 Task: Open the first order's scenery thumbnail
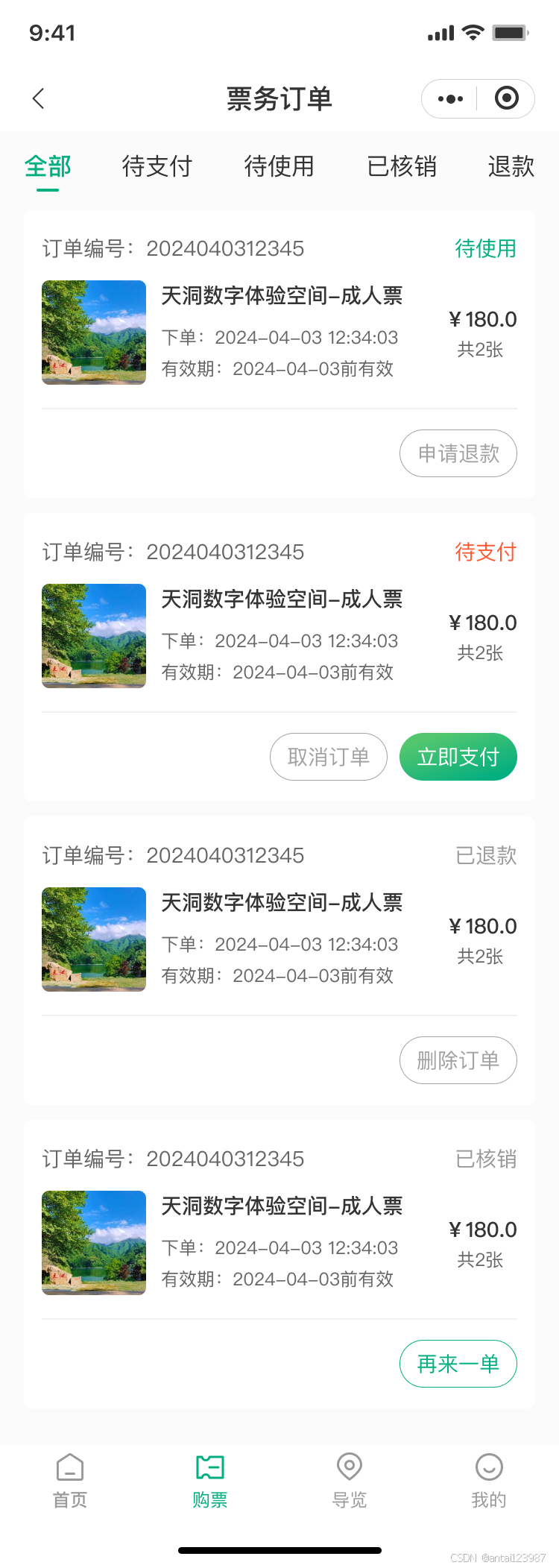93,332
